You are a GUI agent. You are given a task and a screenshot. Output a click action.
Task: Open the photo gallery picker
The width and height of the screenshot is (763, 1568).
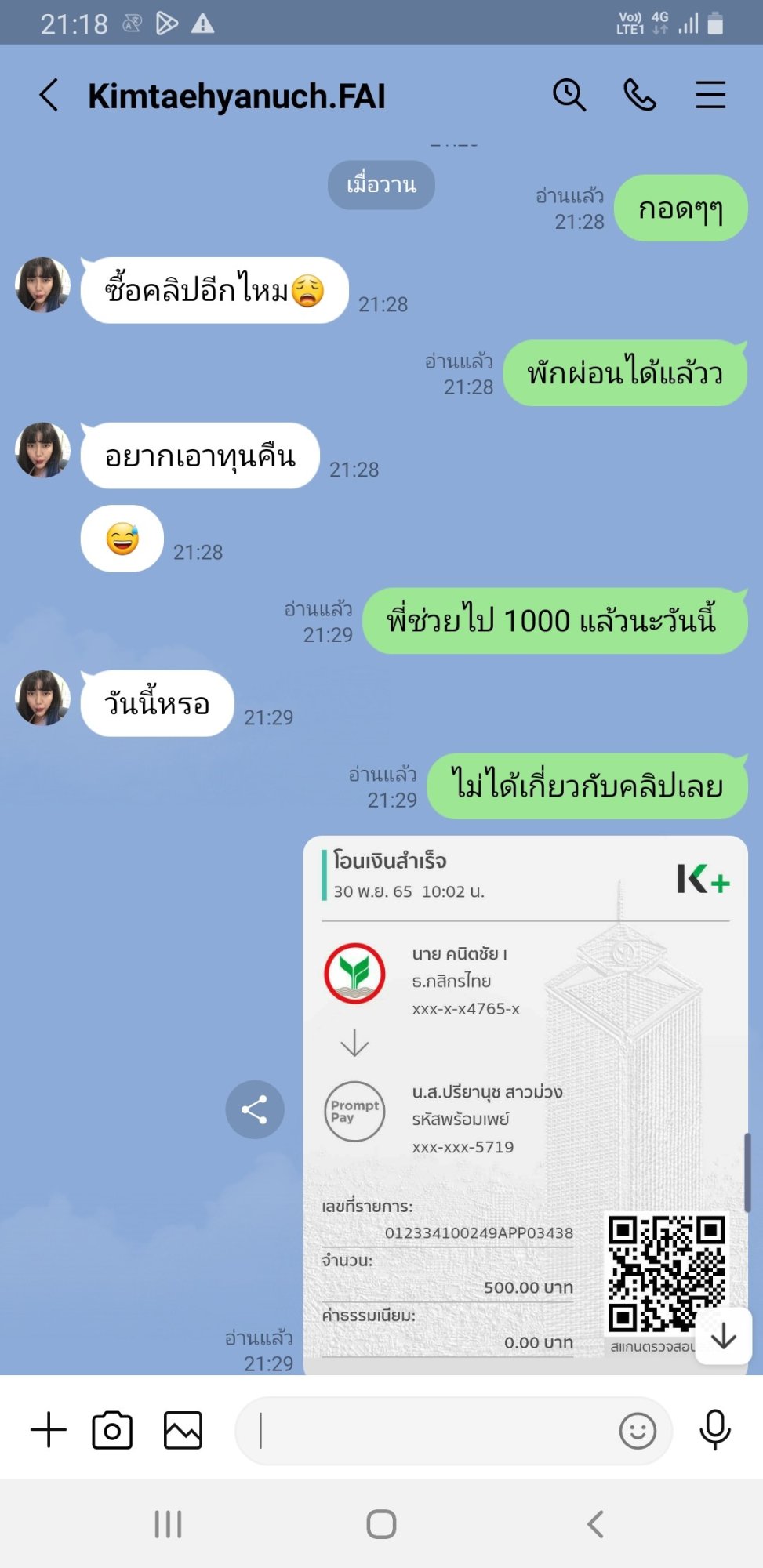click(x=183, y=1431)
